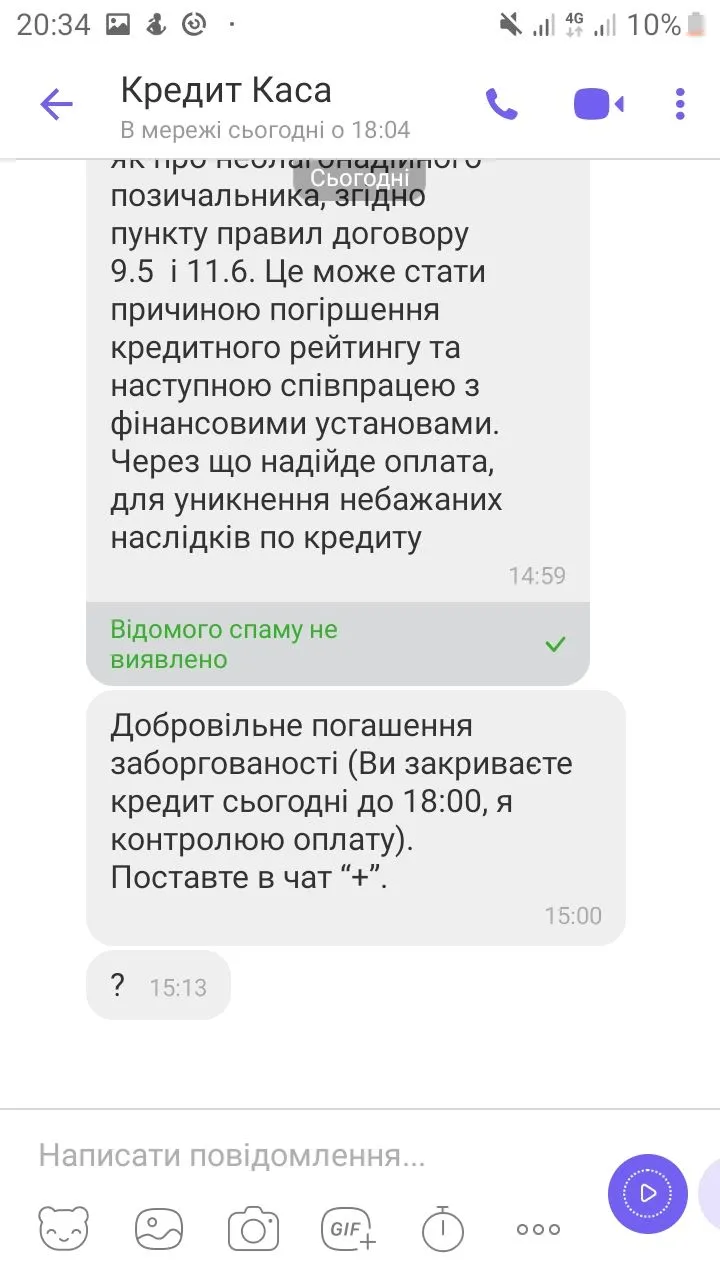Tap the purple record video message button
This screenshot has width=720, height=1280.
pyautogui.click(x=647, y=1193)
